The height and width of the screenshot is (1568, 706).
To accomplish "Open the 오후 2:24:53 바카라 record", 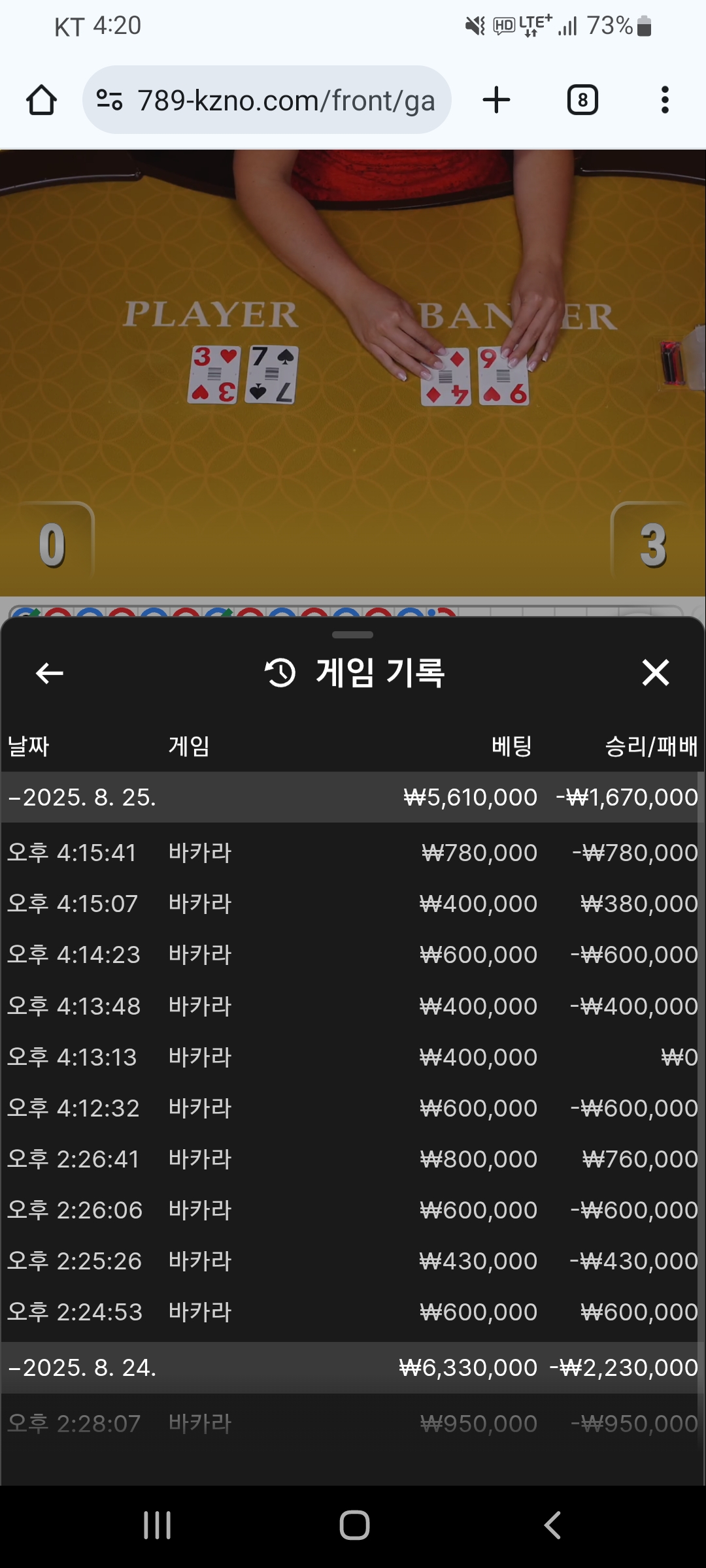I will tap(353, 1312).
